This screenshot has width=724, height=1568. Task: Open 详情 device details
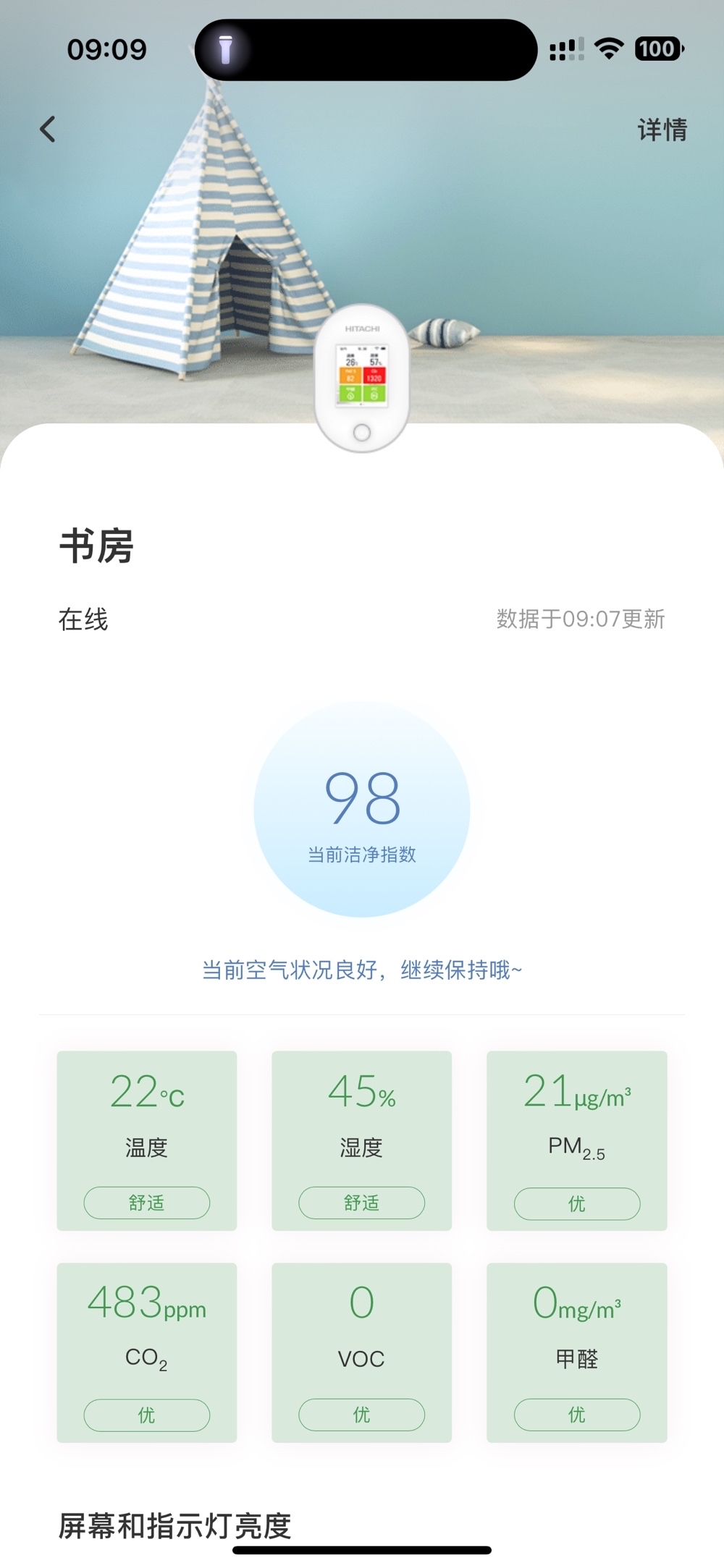point(662,130)
